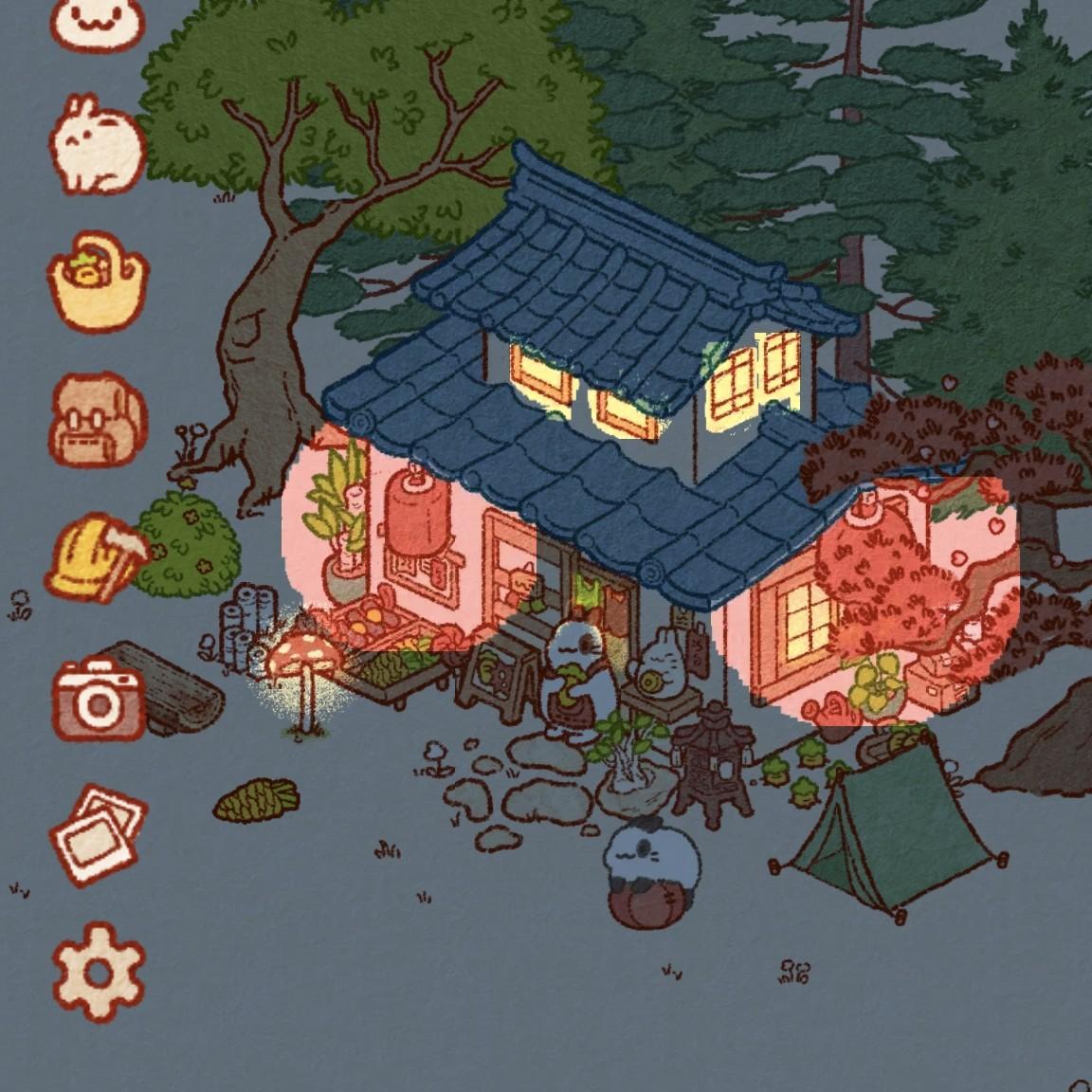
Task: Open the white bunny collection icon
Action: pyautogui.click(x=97, y=144)
